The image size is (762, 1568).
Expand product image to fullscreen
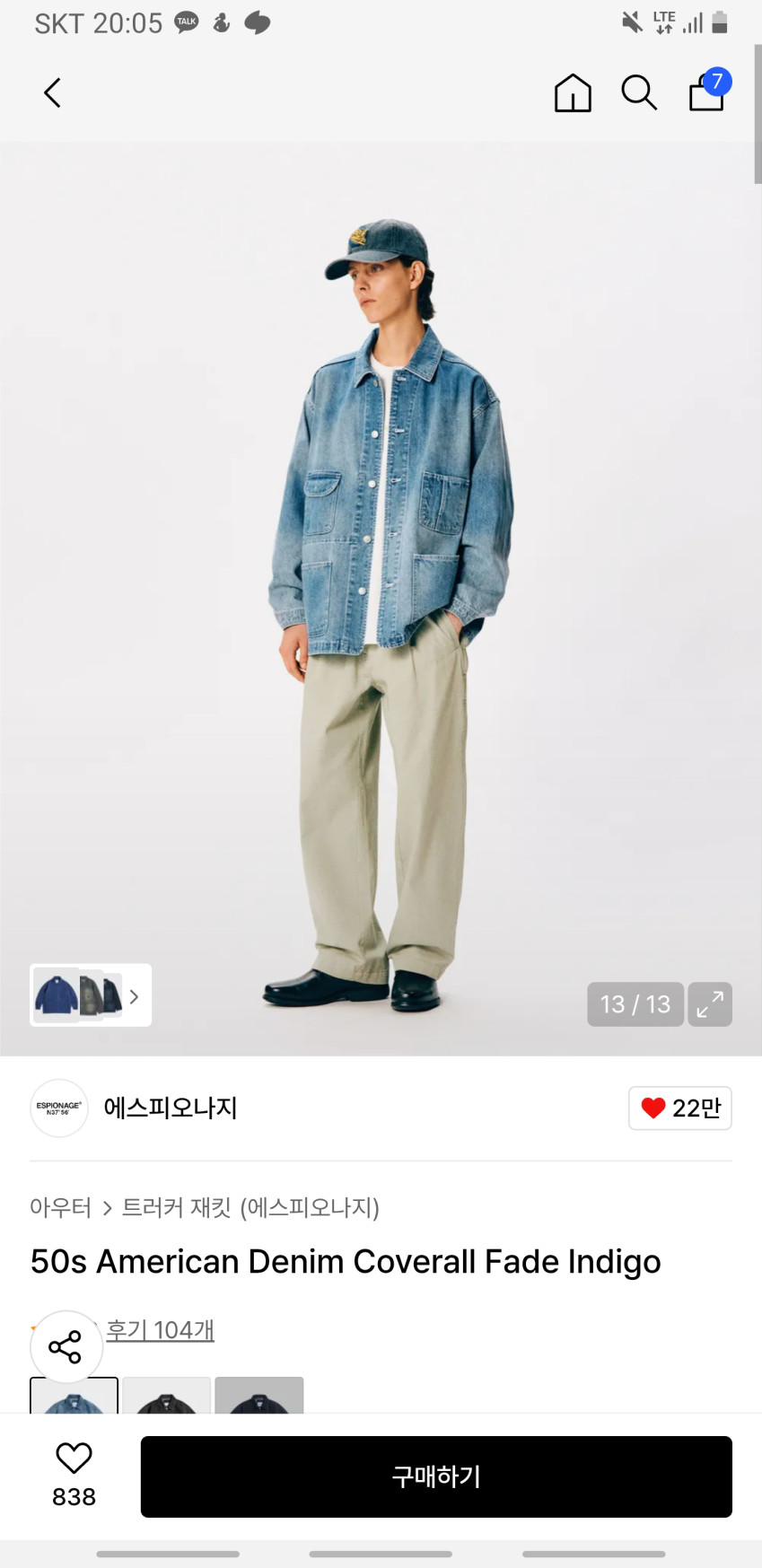pyautogui.click(x=710, y=1003)
